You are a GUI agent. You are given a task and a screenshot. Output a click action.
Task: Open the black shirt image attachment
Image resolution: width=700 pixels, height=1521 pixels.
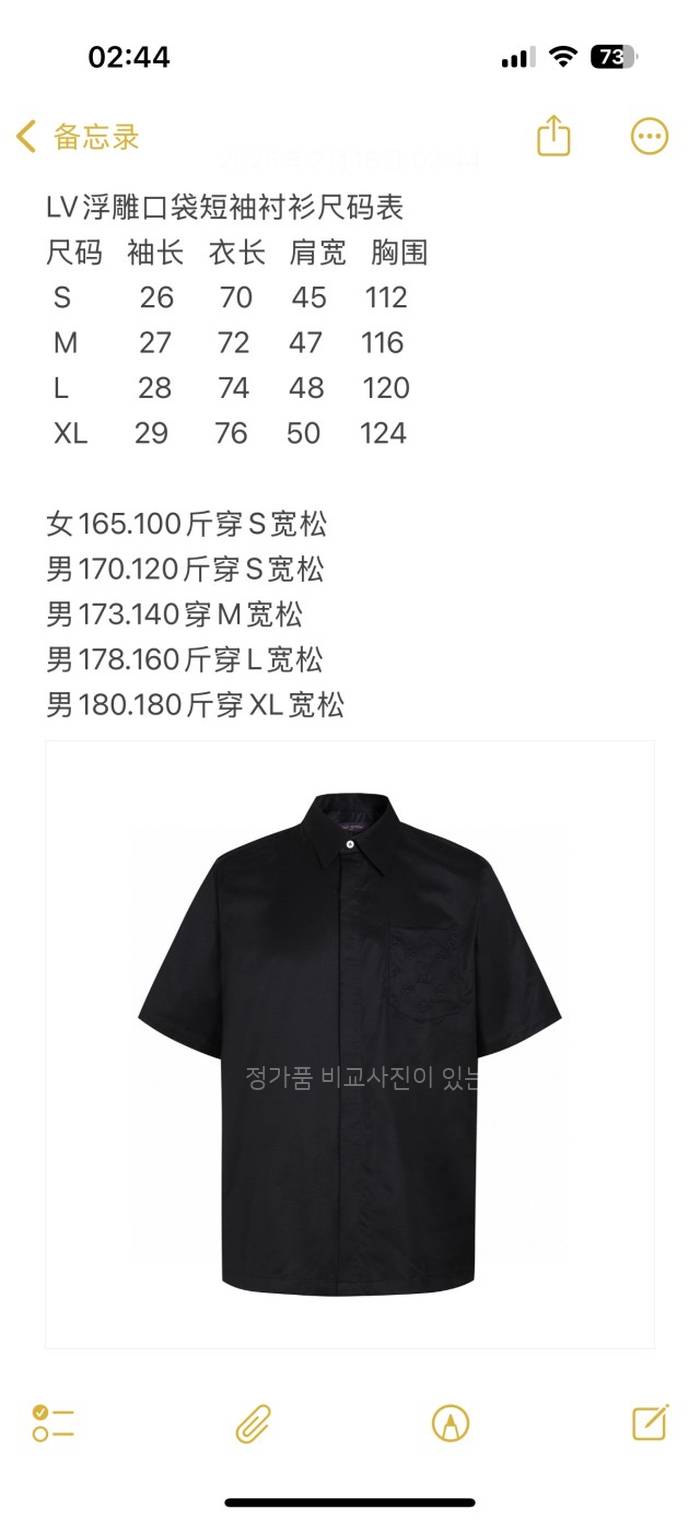pyautogui.click(x=349, y=1044)
